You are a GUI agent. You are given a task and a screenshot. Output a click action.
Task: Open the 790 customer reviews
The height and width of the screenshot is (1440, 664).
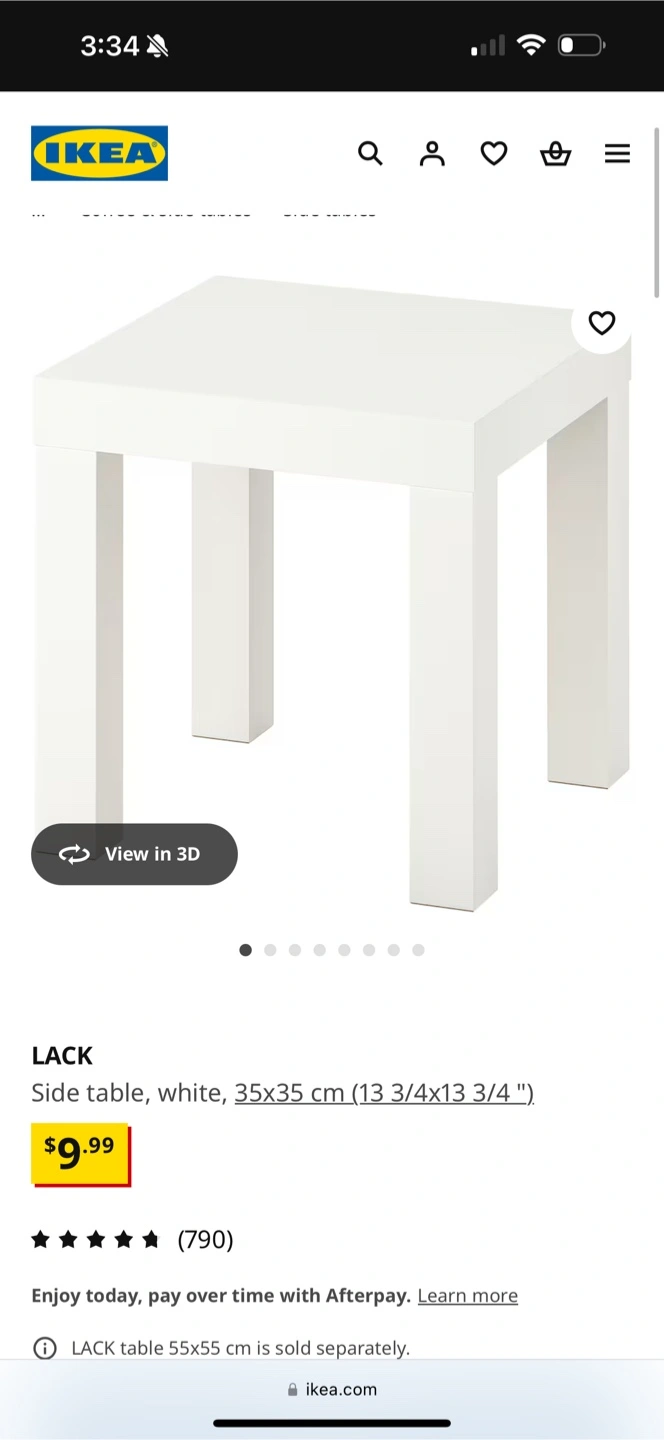click(x=204, y=1240)
